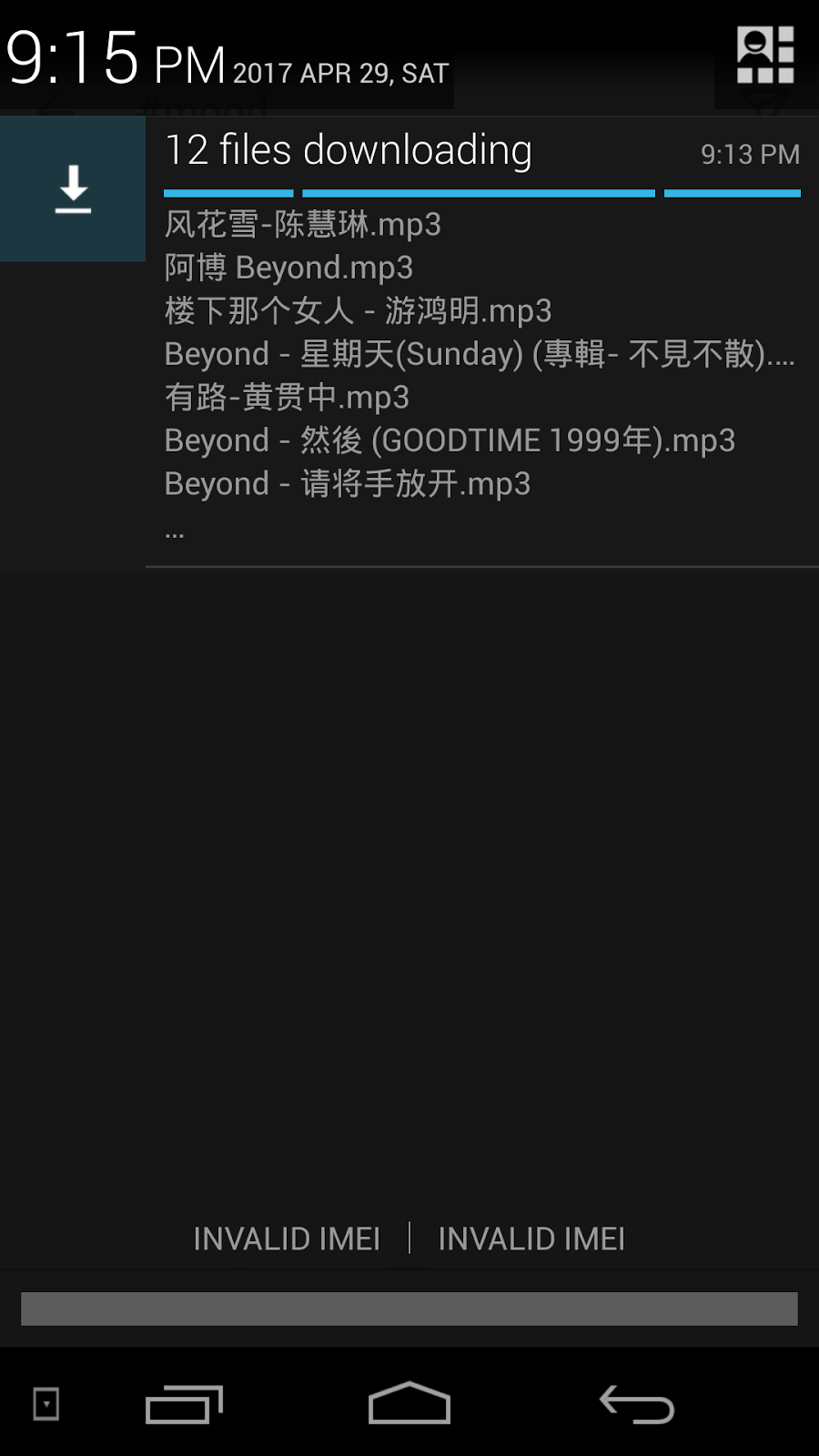Viewport: 819px width, 1456px height.
Task: Tap the recent apps button
Action: point(185,1404)
